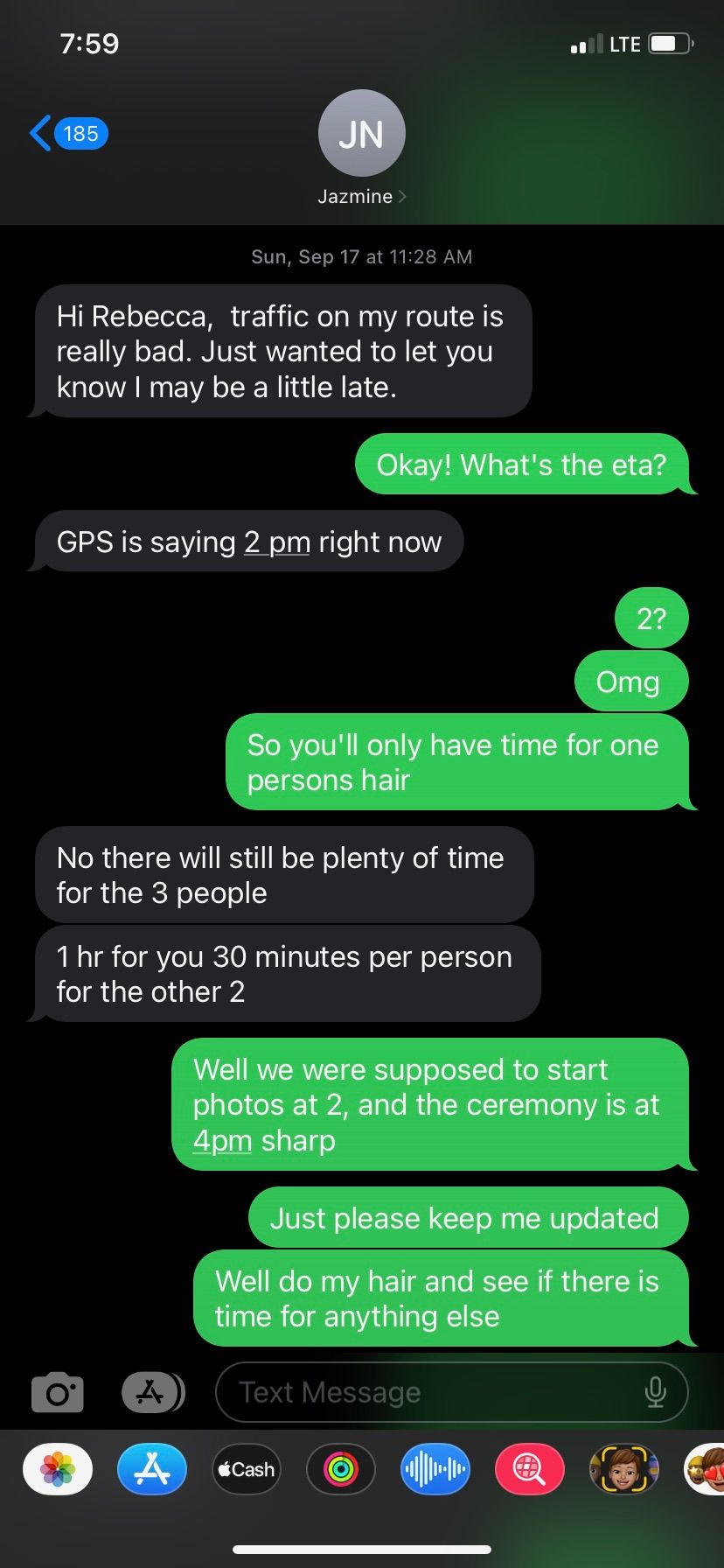Open the Fitness activity rings app
The image size is (724, 1568).
[x=341, y=1469]
